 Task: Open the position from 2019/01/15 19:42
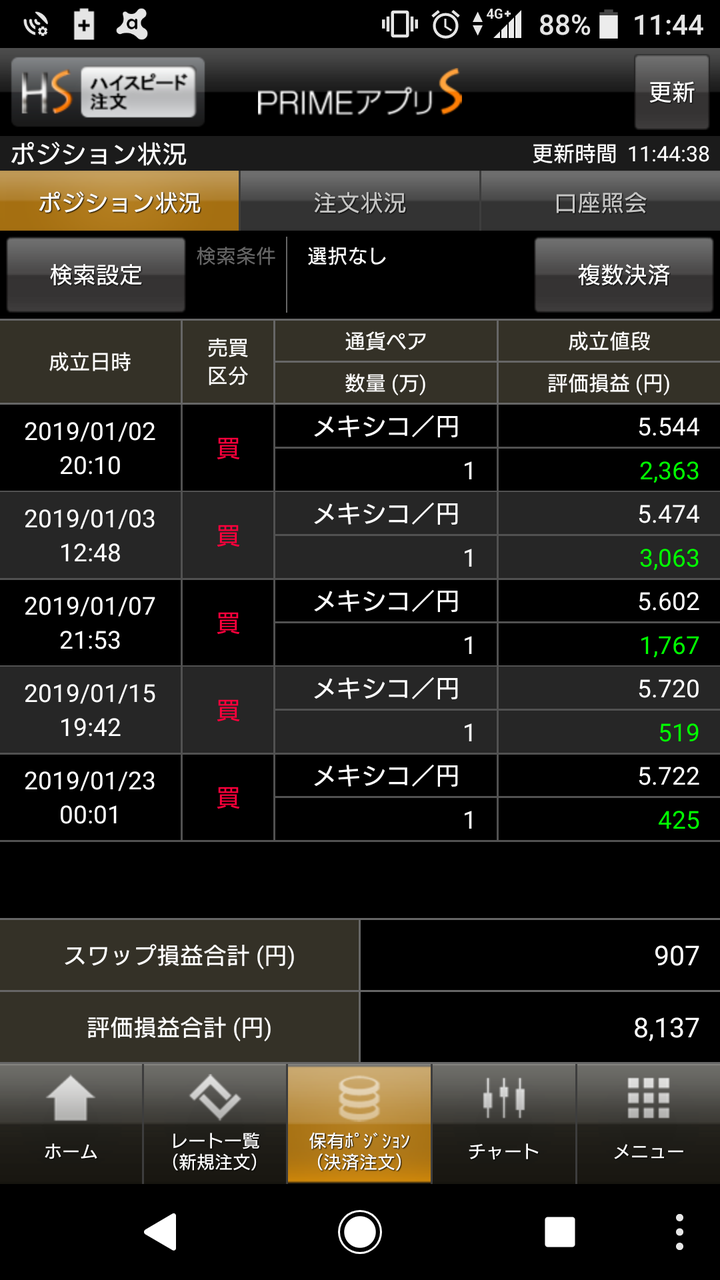360,709
